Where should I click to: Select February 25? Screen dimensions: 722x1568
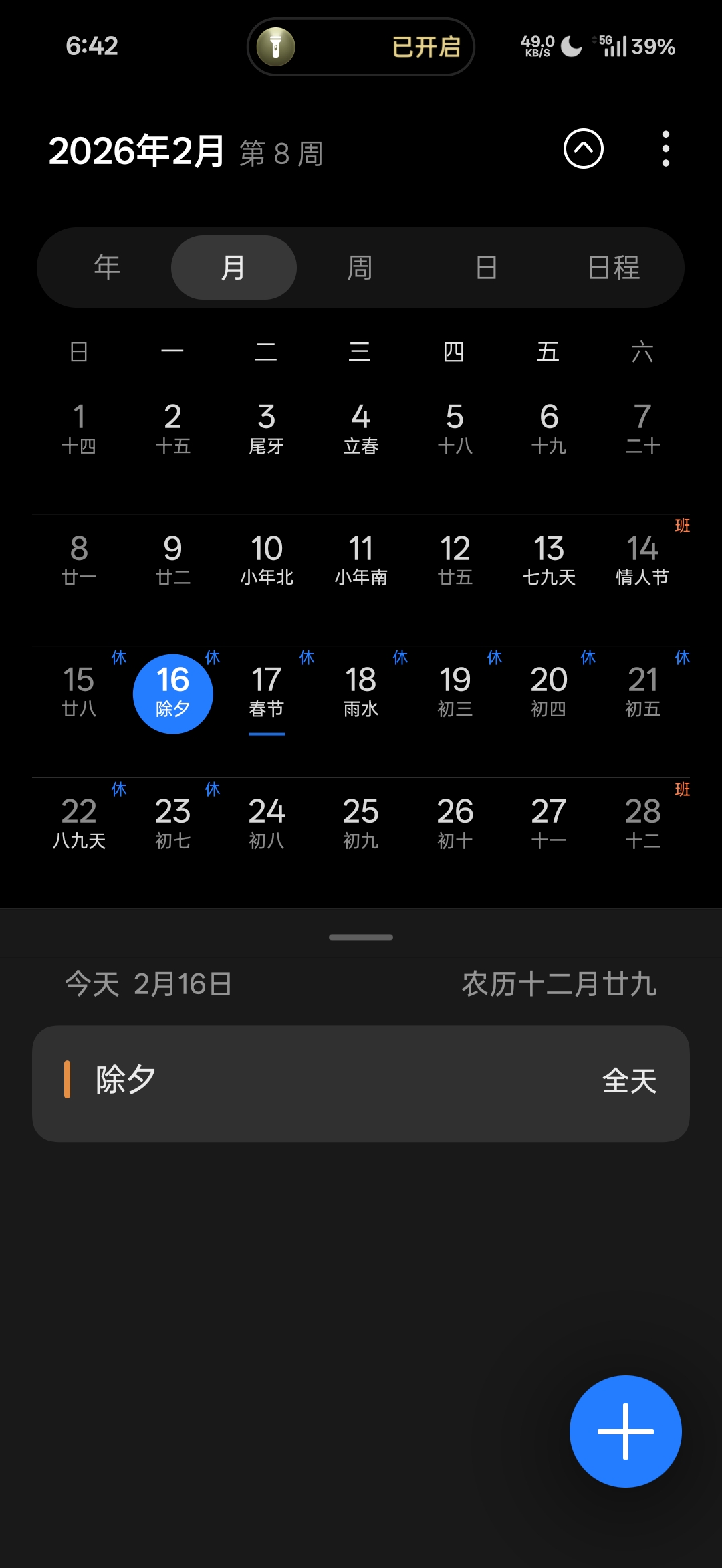(x=360, y=823)
